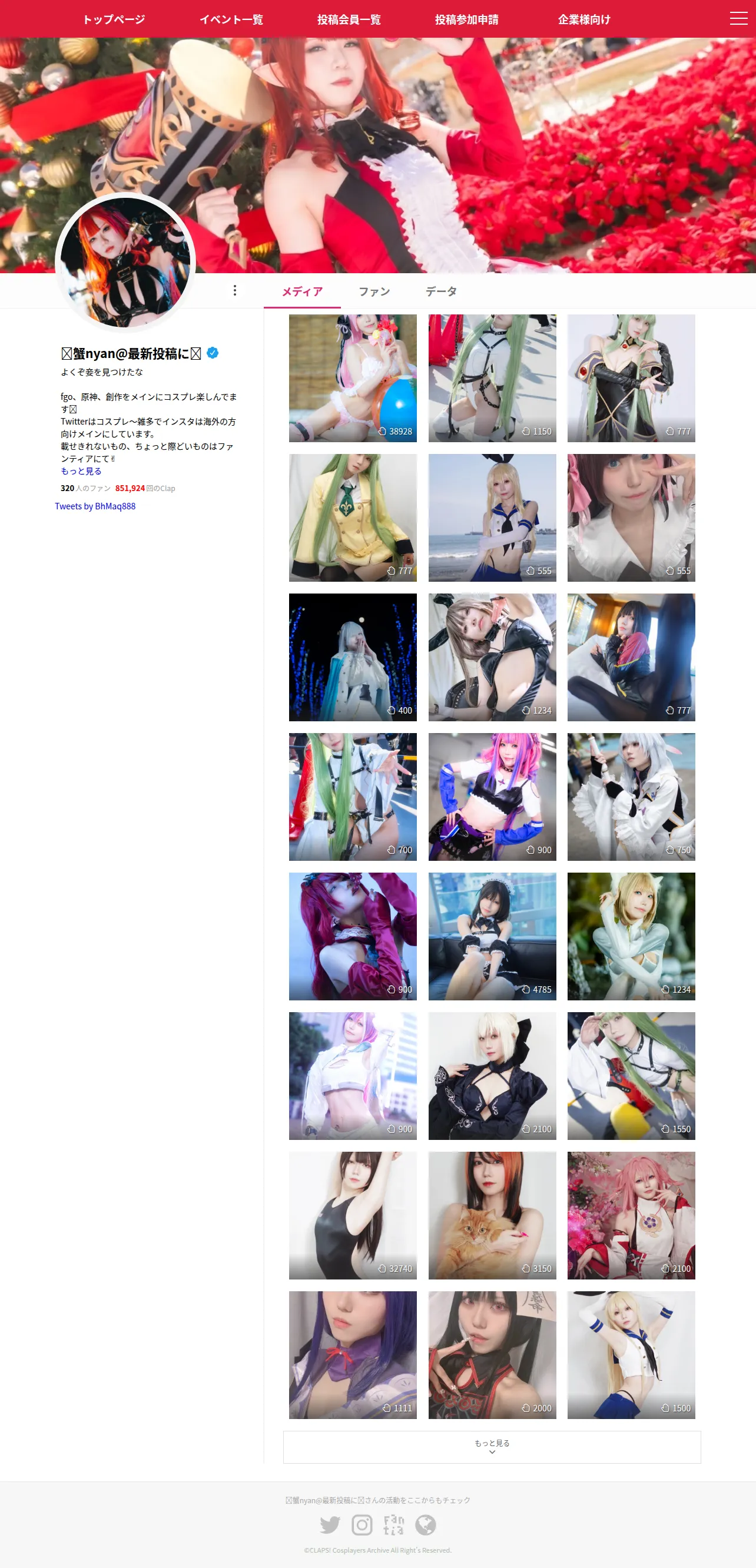756x1568 pixels.
Task: Go to トップページ
Action: click(x=114, y=19)
